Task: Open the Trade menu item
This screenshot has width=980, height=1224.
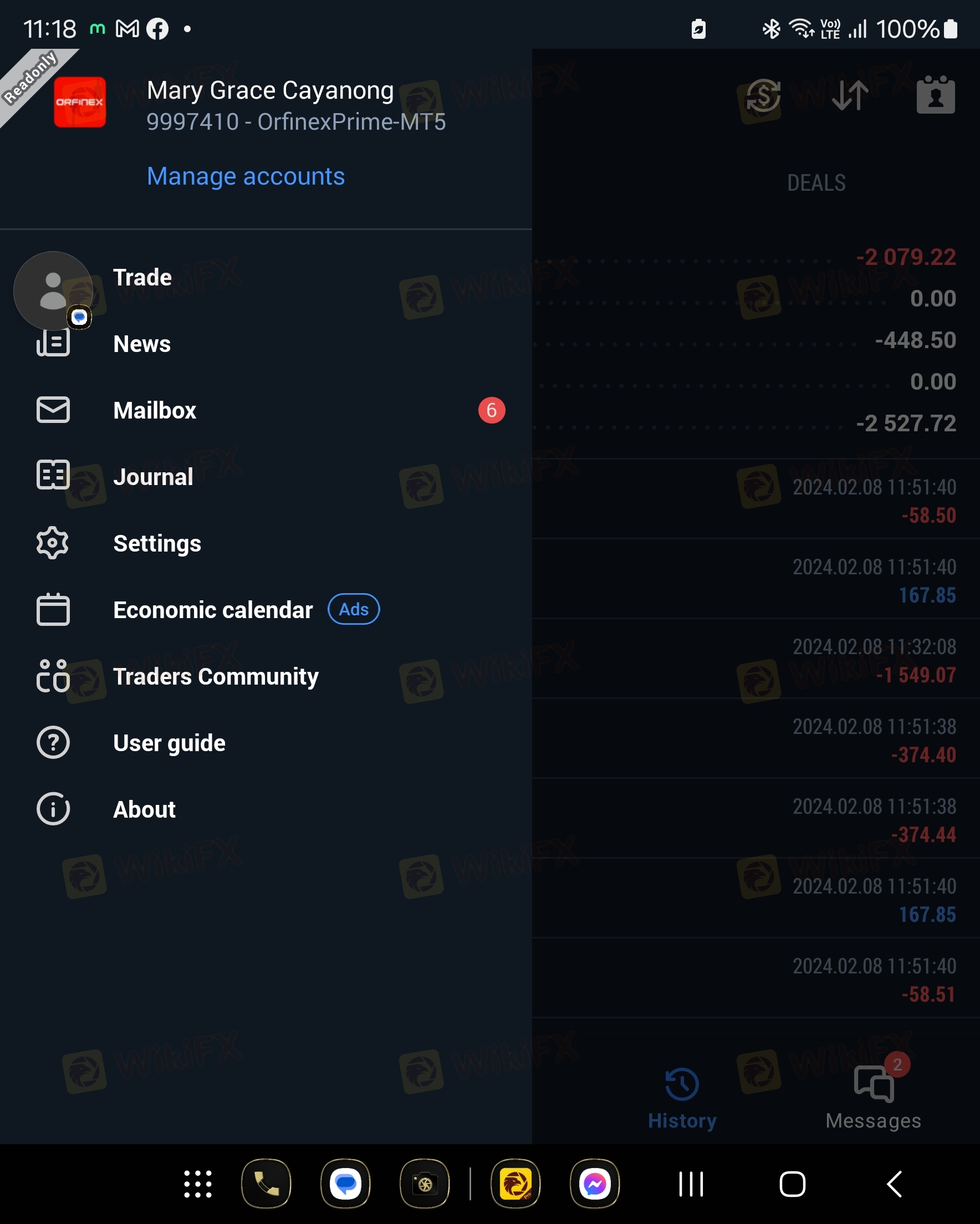Action: click(x=142, y=278)
